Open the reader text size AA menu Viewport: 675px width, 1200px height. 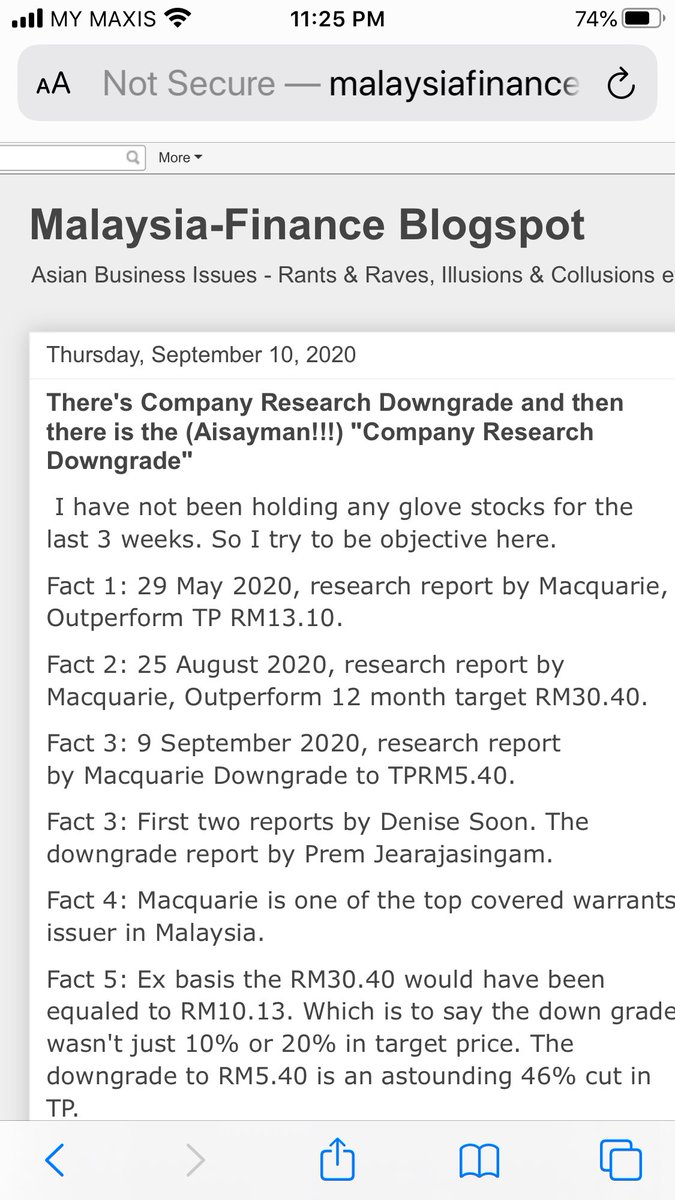click(x=54, y=84)
